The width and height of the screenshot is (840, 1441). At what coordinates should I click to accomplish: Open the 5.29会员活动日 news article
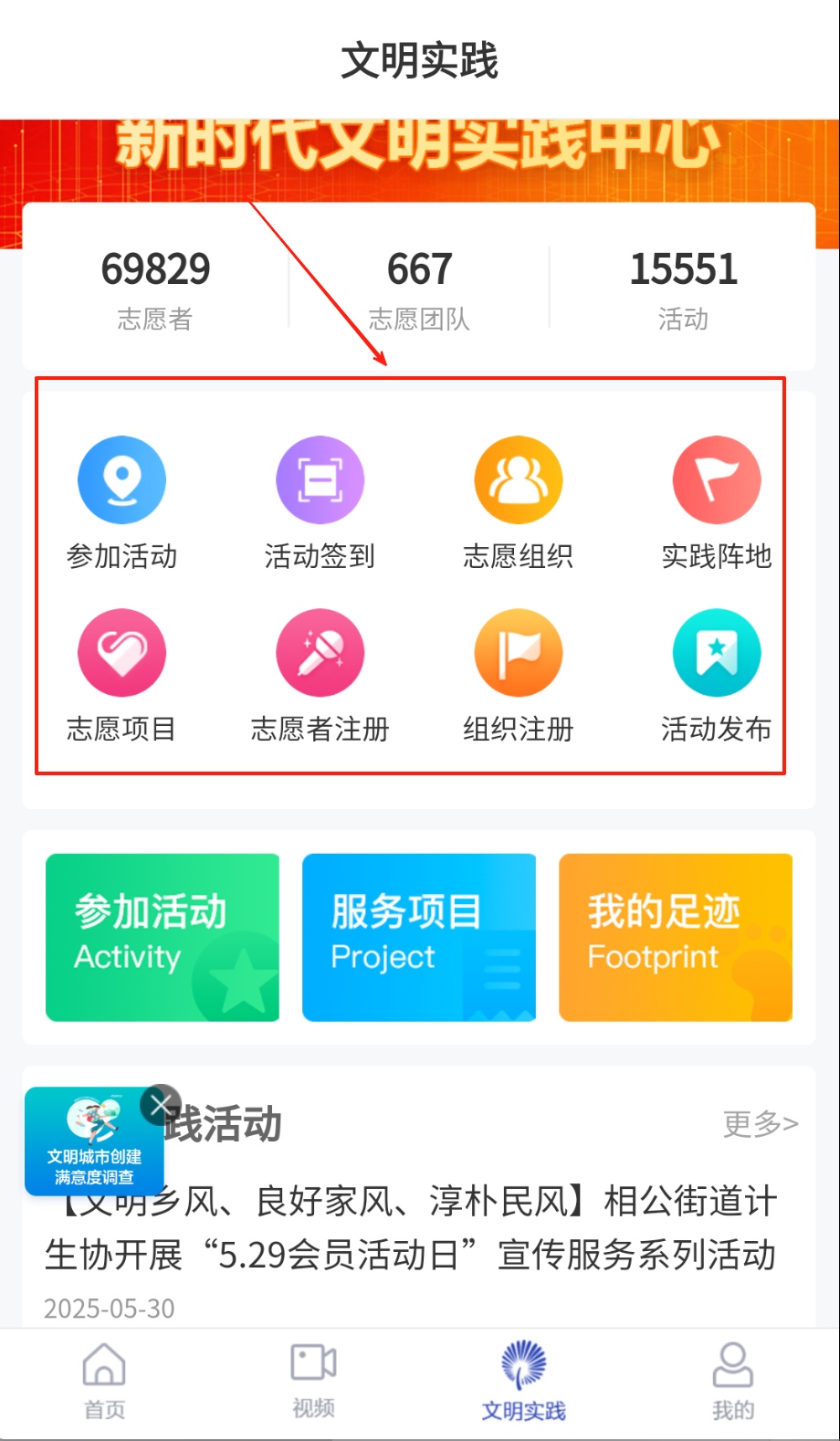tap(411, 1228)
